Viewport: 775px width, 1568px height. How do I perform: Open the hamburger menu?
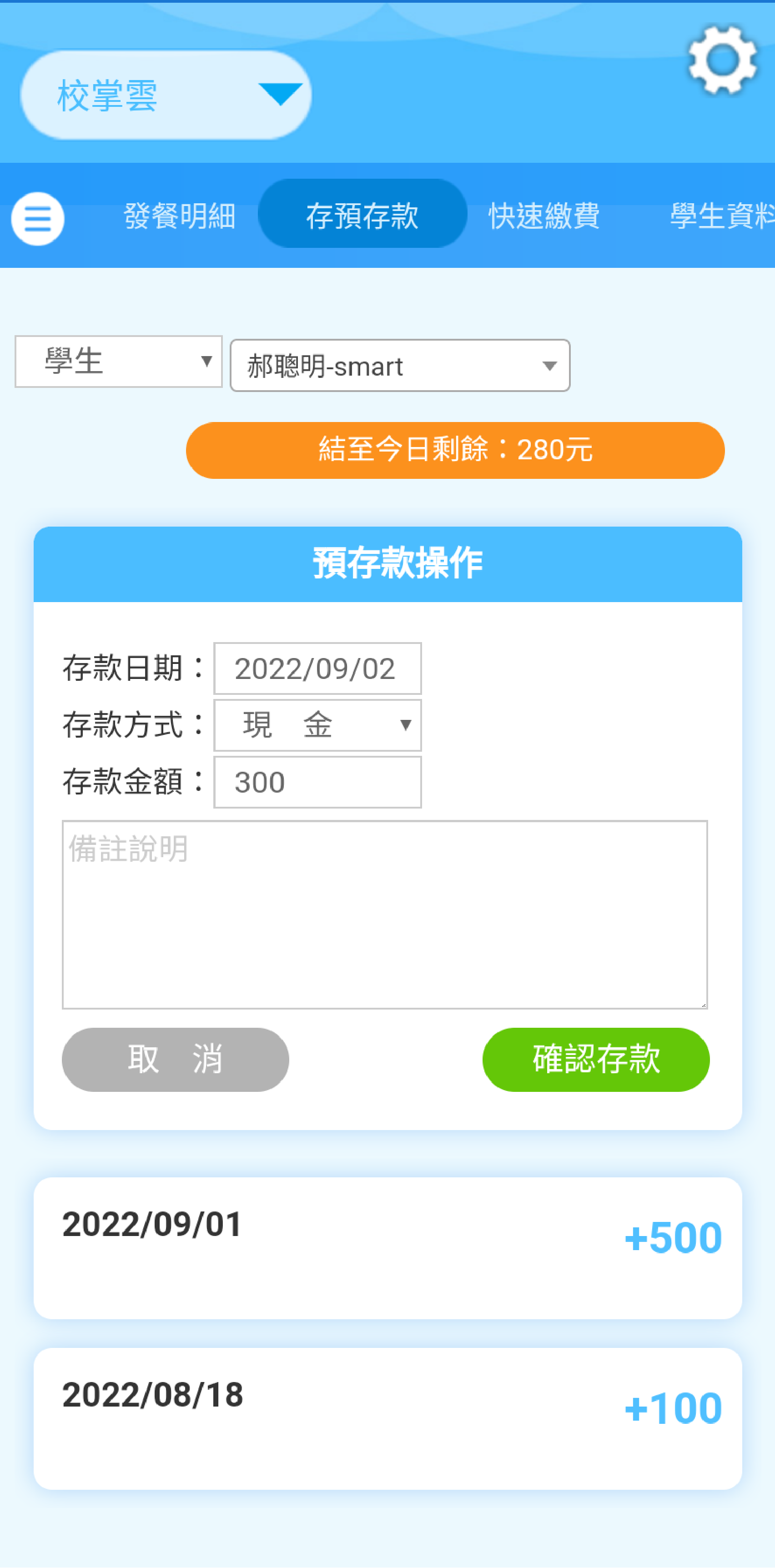(x=38, y=218)
